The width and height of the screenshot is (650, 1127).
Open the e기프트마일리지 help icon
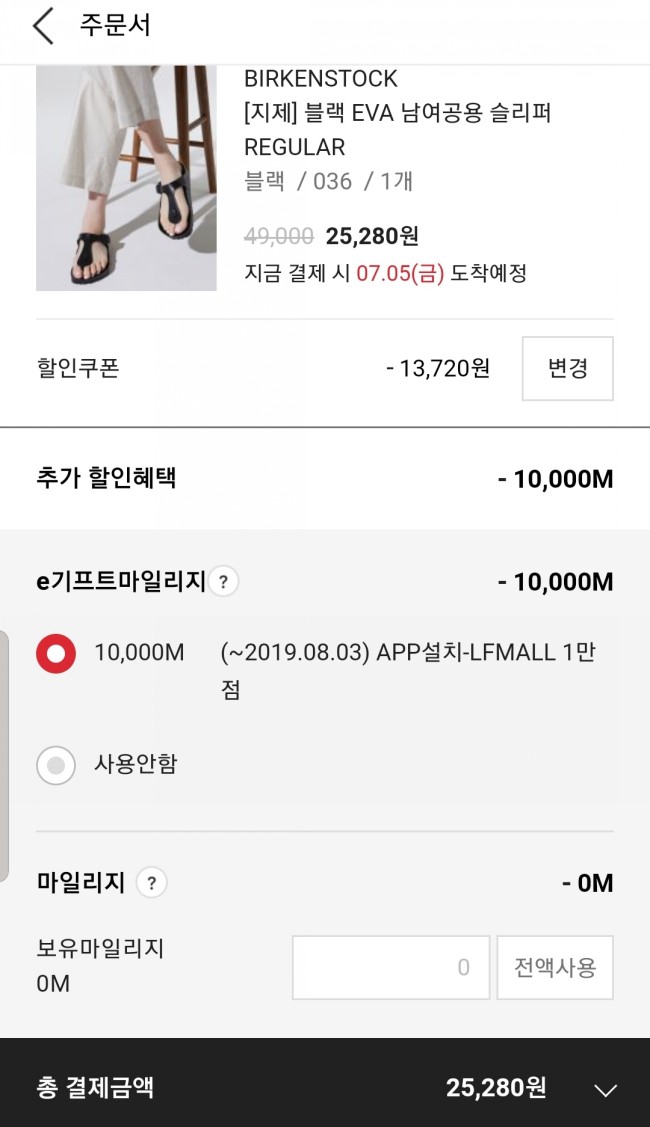point(224,581)
